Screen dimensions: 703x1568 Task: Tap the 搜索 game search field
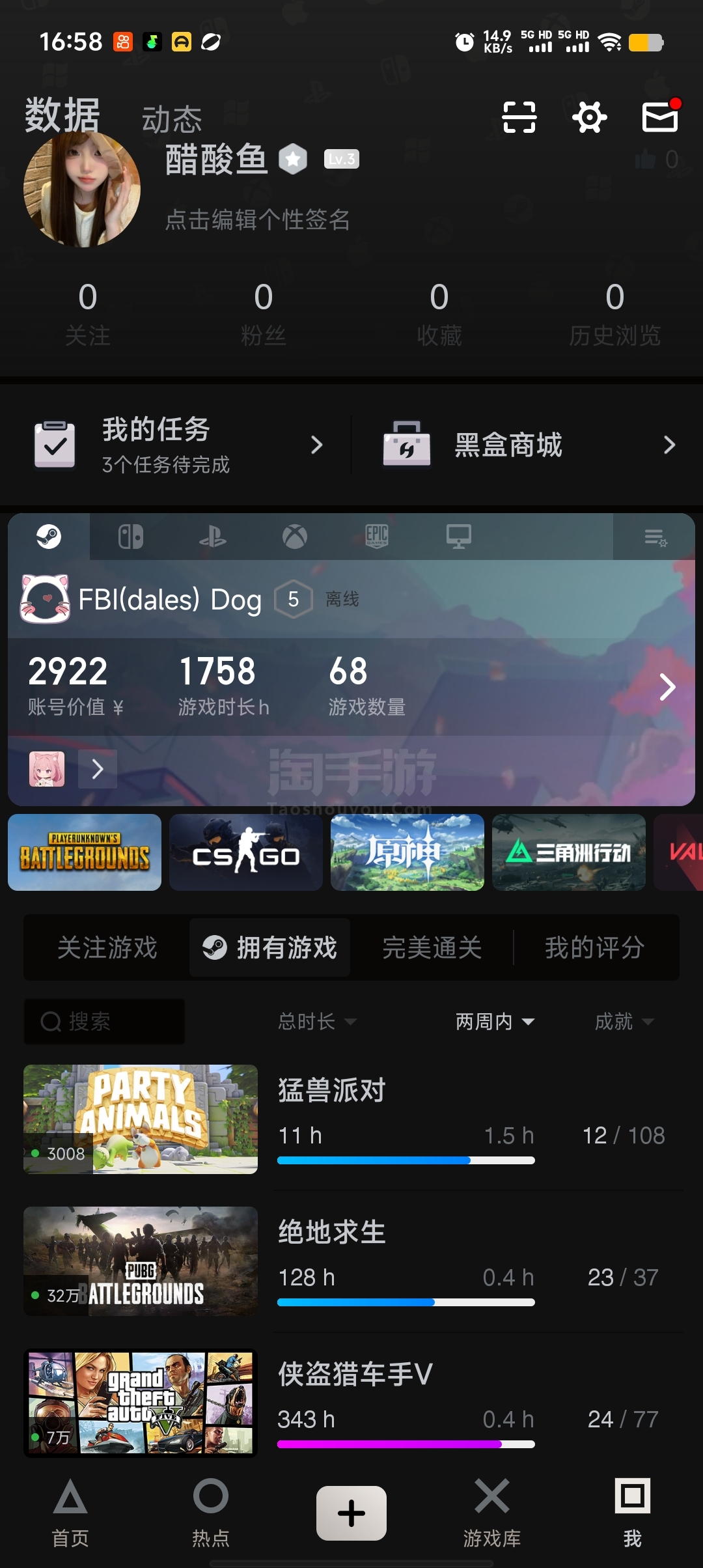pos(104,1021)
